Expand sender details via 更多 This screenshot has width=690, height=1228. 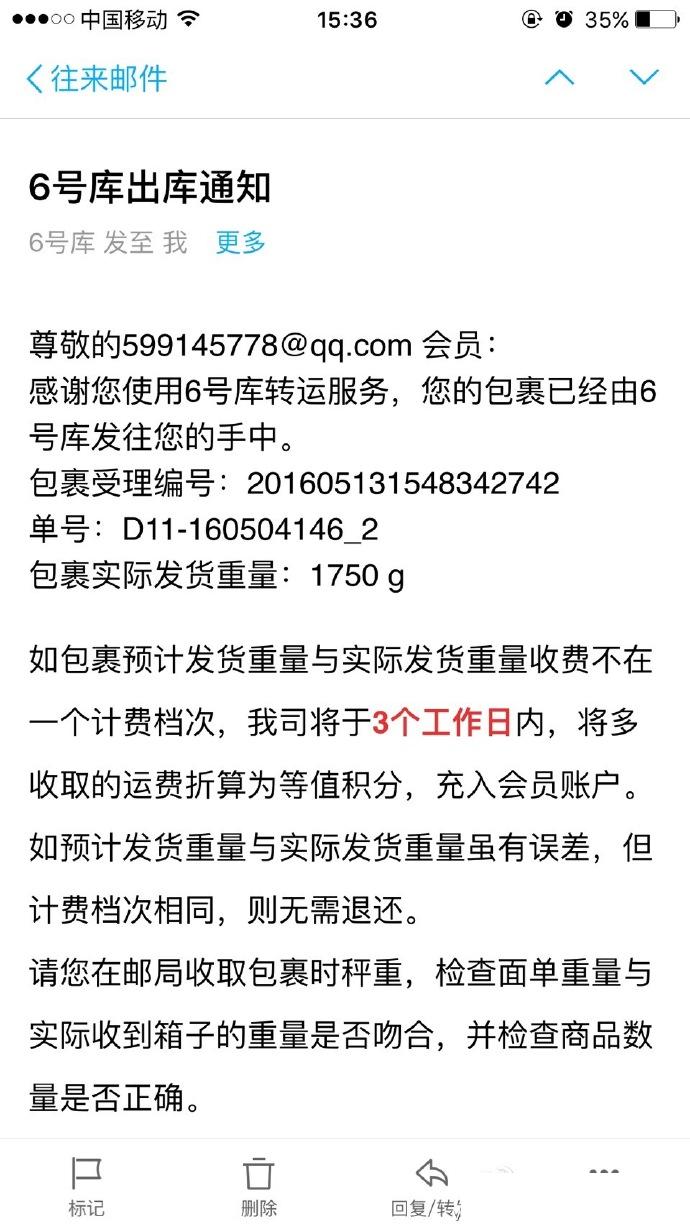[x=241, y=242]
